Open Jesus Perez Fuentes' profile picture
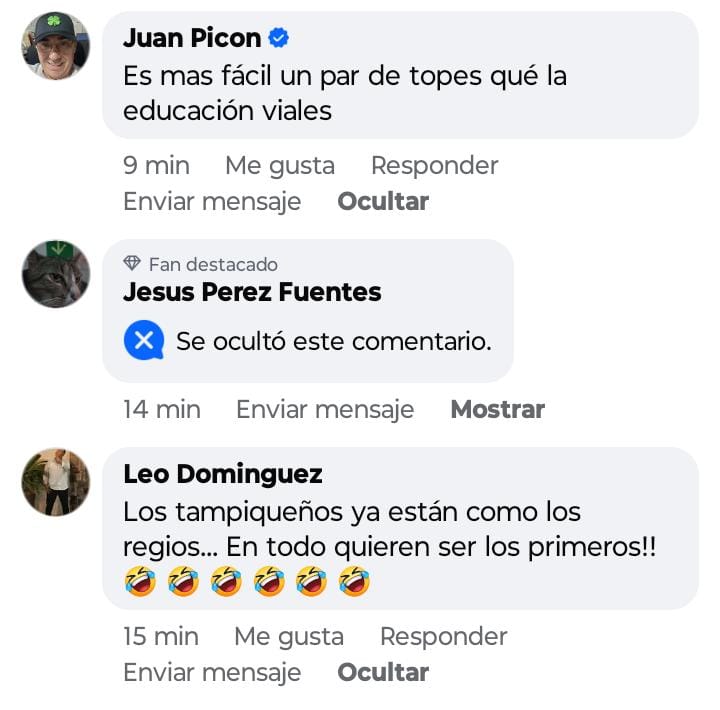 click(56, 274)
